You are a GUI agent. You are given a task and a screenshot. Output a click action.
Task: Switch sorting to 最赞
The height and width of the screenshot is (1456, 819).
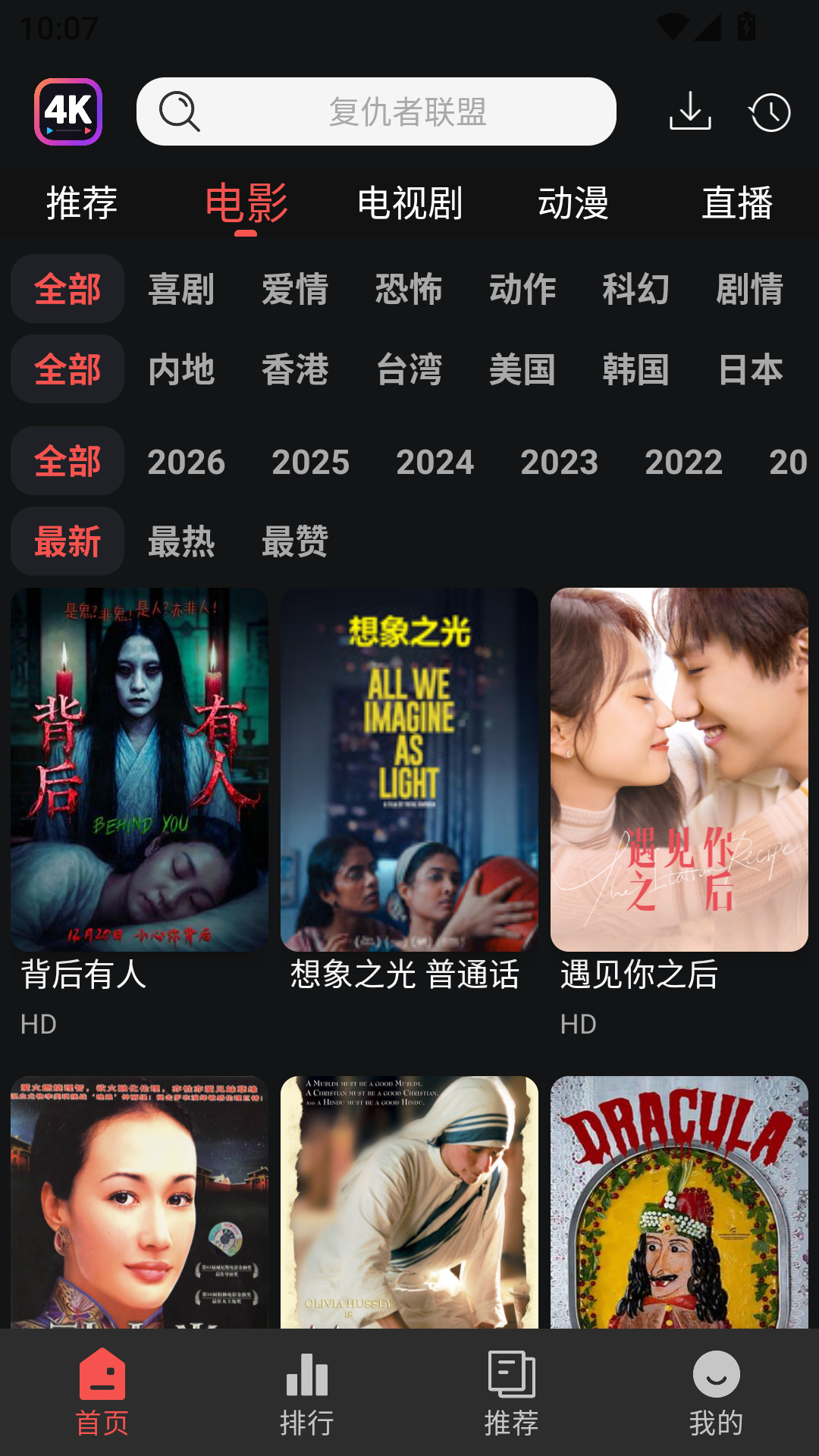point(297,541)
